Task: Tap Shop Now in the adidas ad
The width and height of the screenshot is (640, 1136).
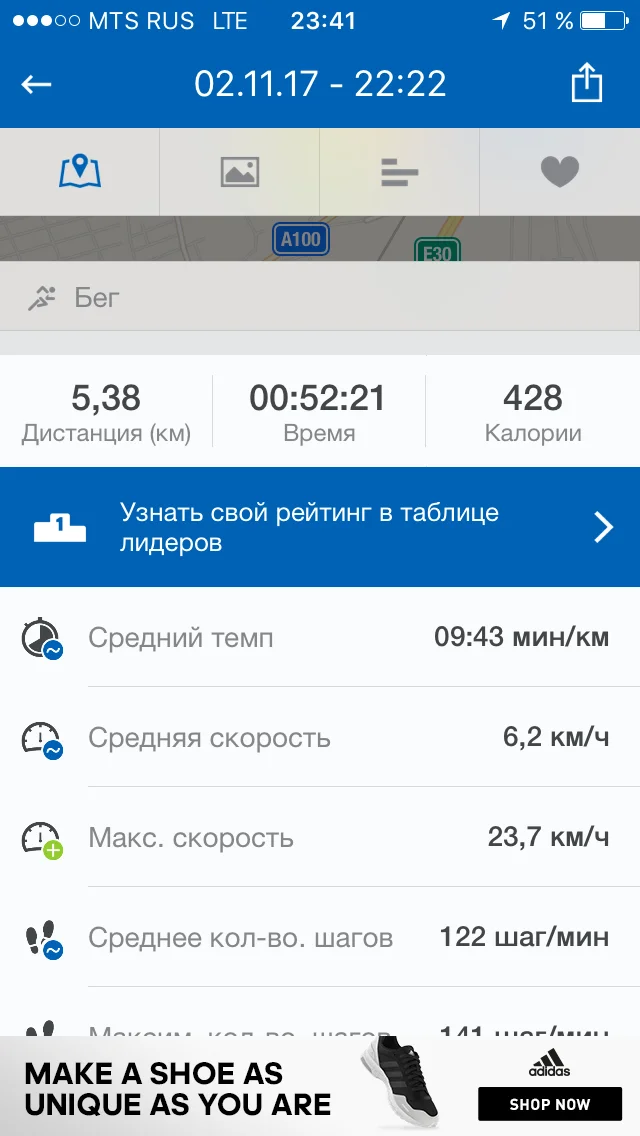Action: pyautogui.click(x=549, y=1104)
